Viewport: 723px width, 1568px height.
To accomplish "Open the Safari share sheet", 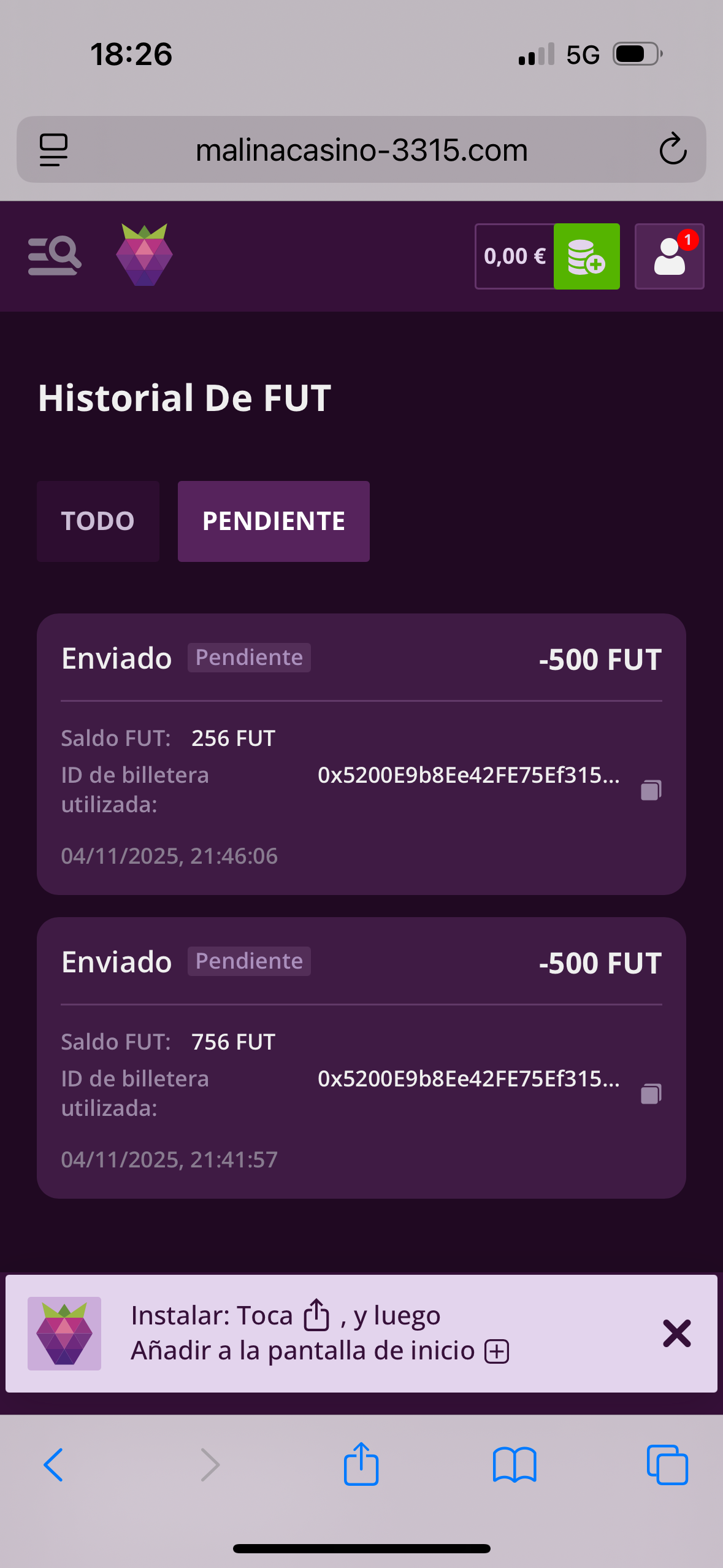I will pos(361,1465).
